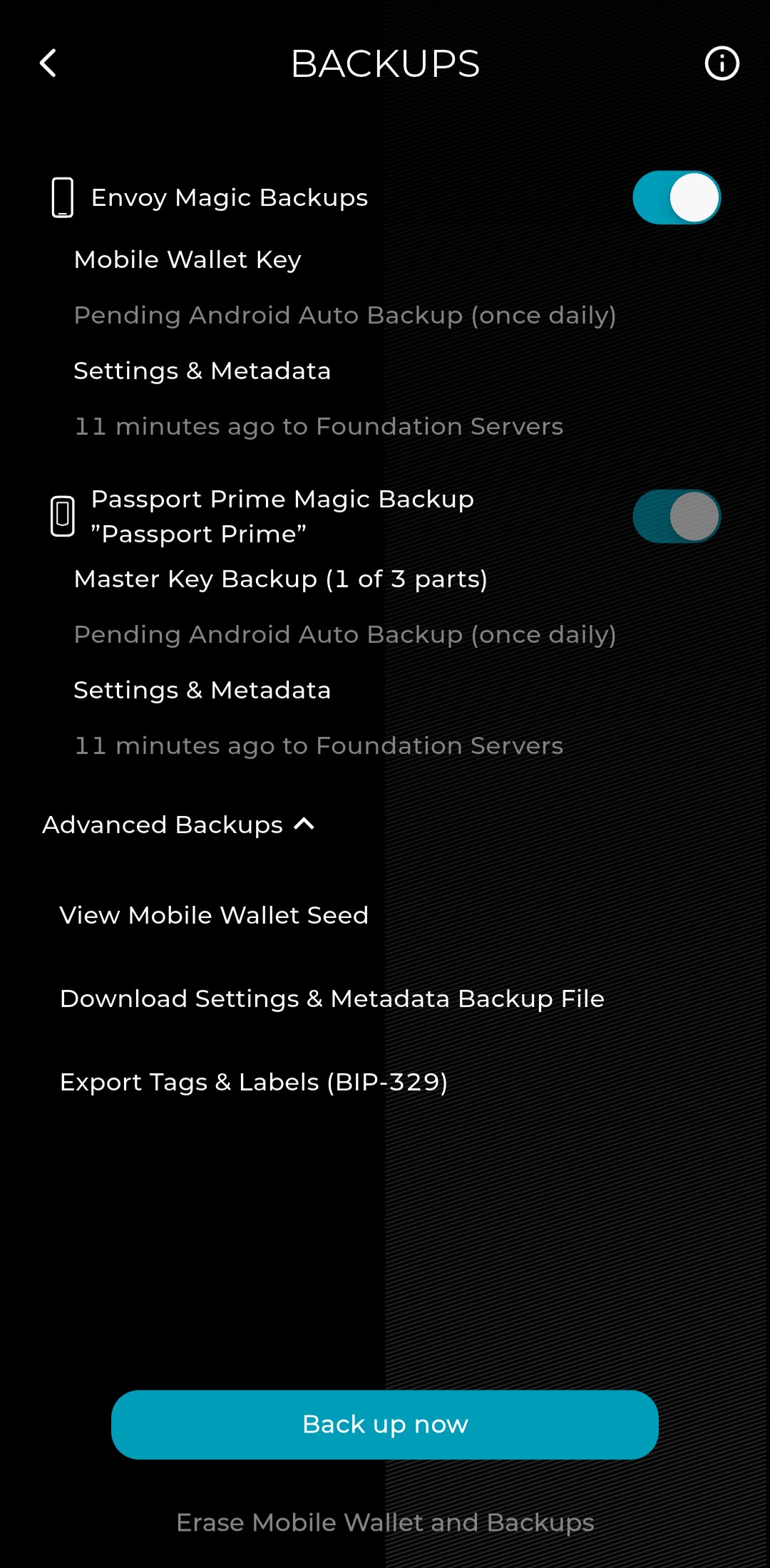The width and height of the screenshot is (770, 1568).
Task: Export Tags & Labels (BIP-329)
Action: 253,1082
